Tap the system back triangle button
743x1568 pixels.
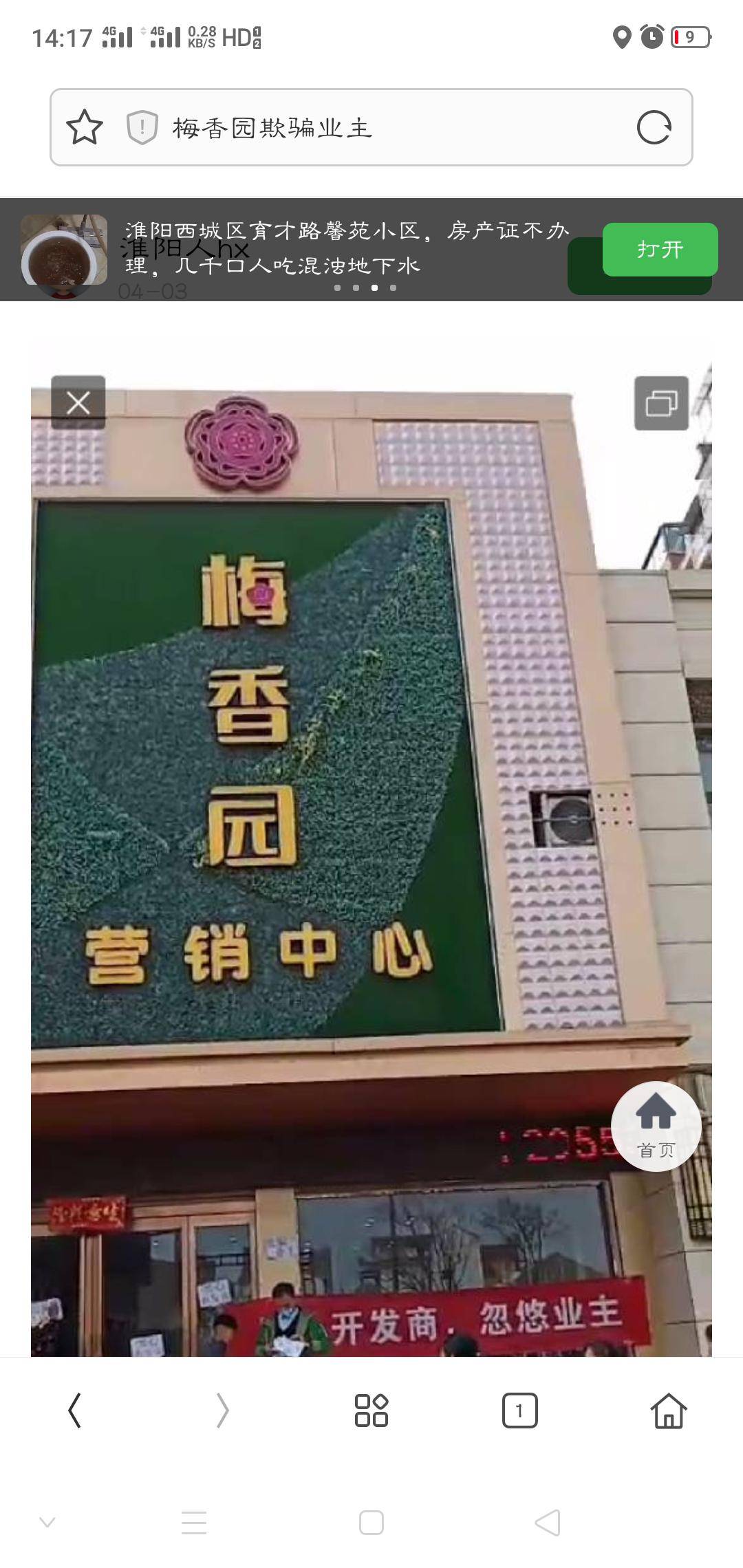pyautogui.click(x=548, y=1523)
